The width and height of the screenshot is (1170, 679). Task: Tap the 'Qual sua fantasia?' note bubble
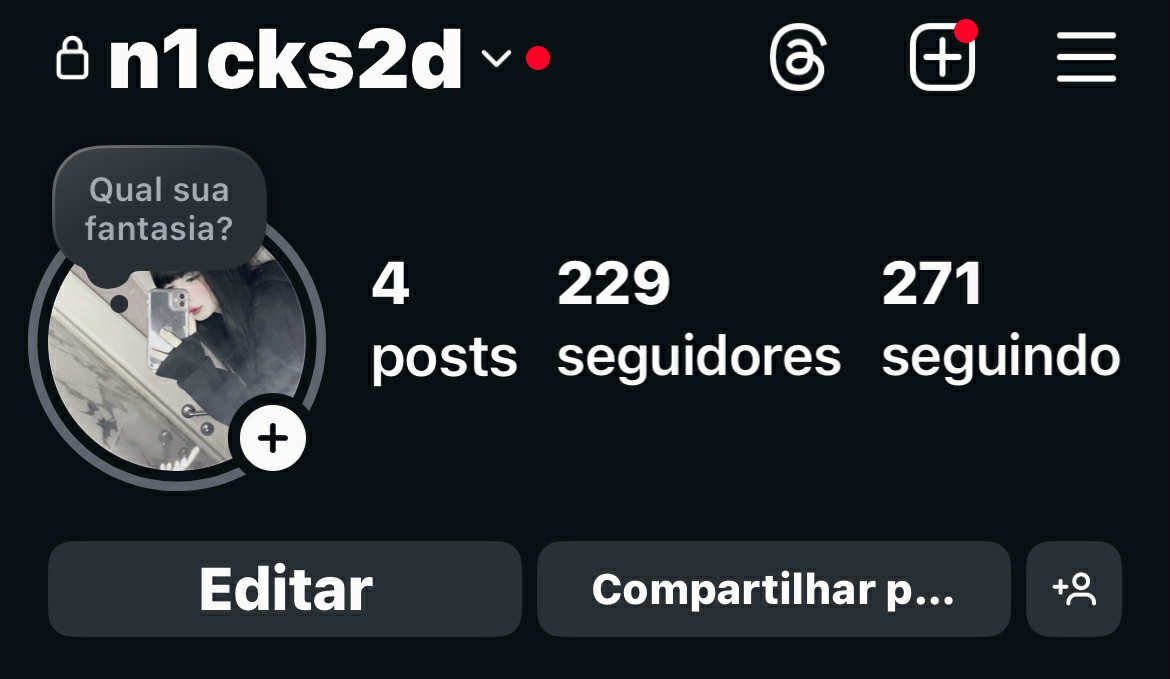(x=159, y=209)
